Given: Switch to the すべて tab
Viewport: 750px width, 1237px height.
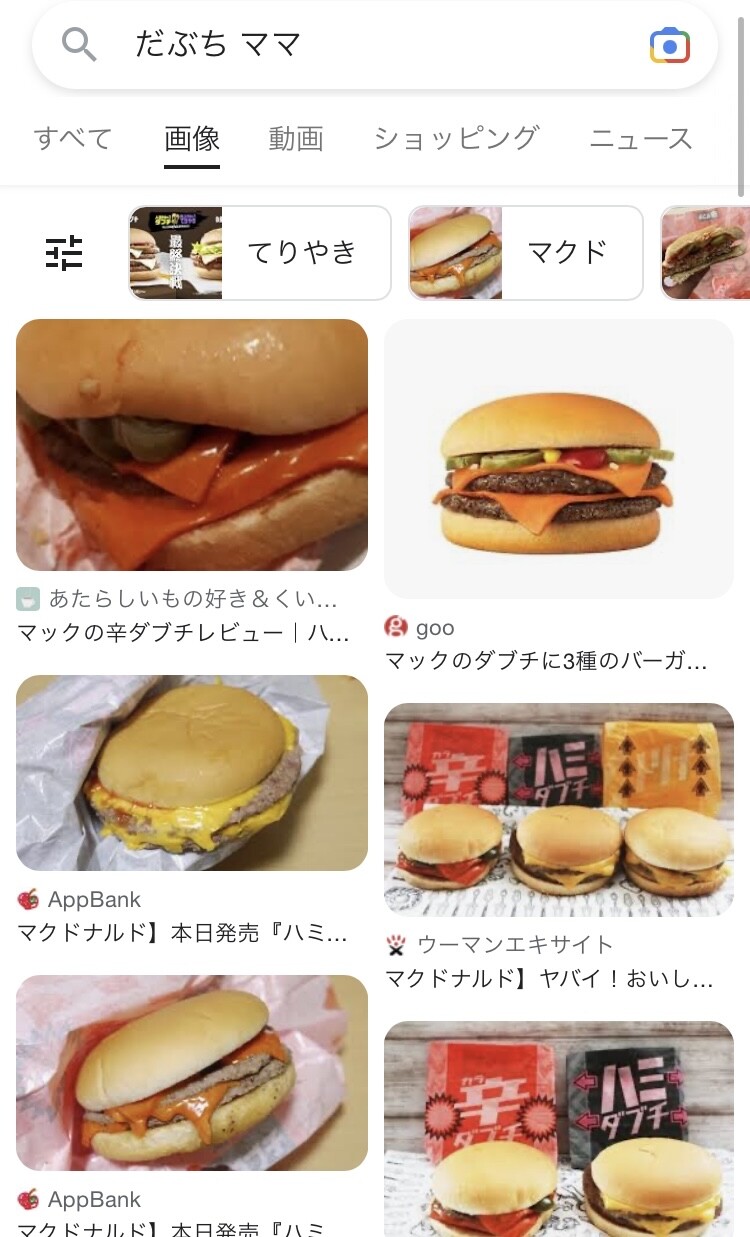Looking at the screenshot, I should pos(73,138).
